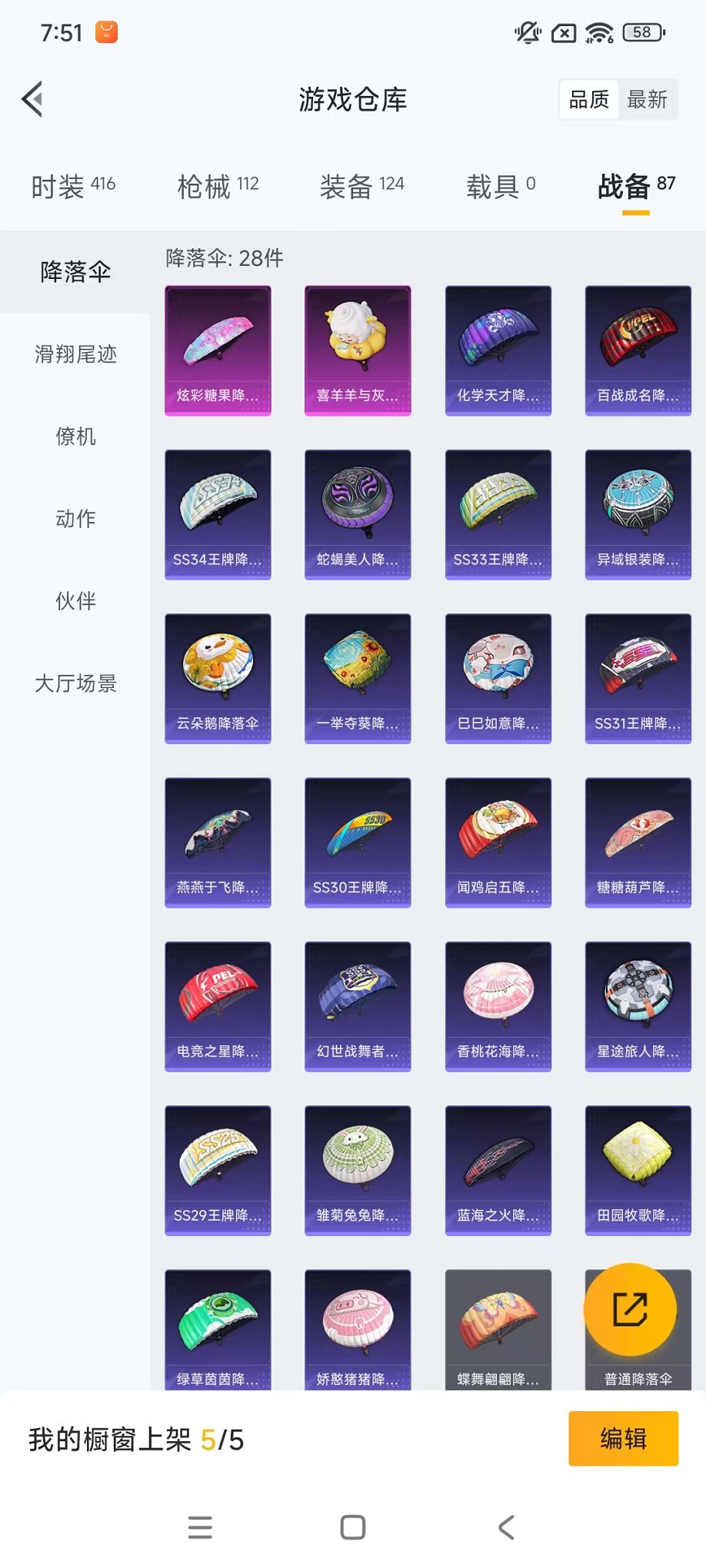The image size is (706, 1568).
Task: Open the 喜羊羊与灰太狼 parachute item
Action: click(358, 350)
